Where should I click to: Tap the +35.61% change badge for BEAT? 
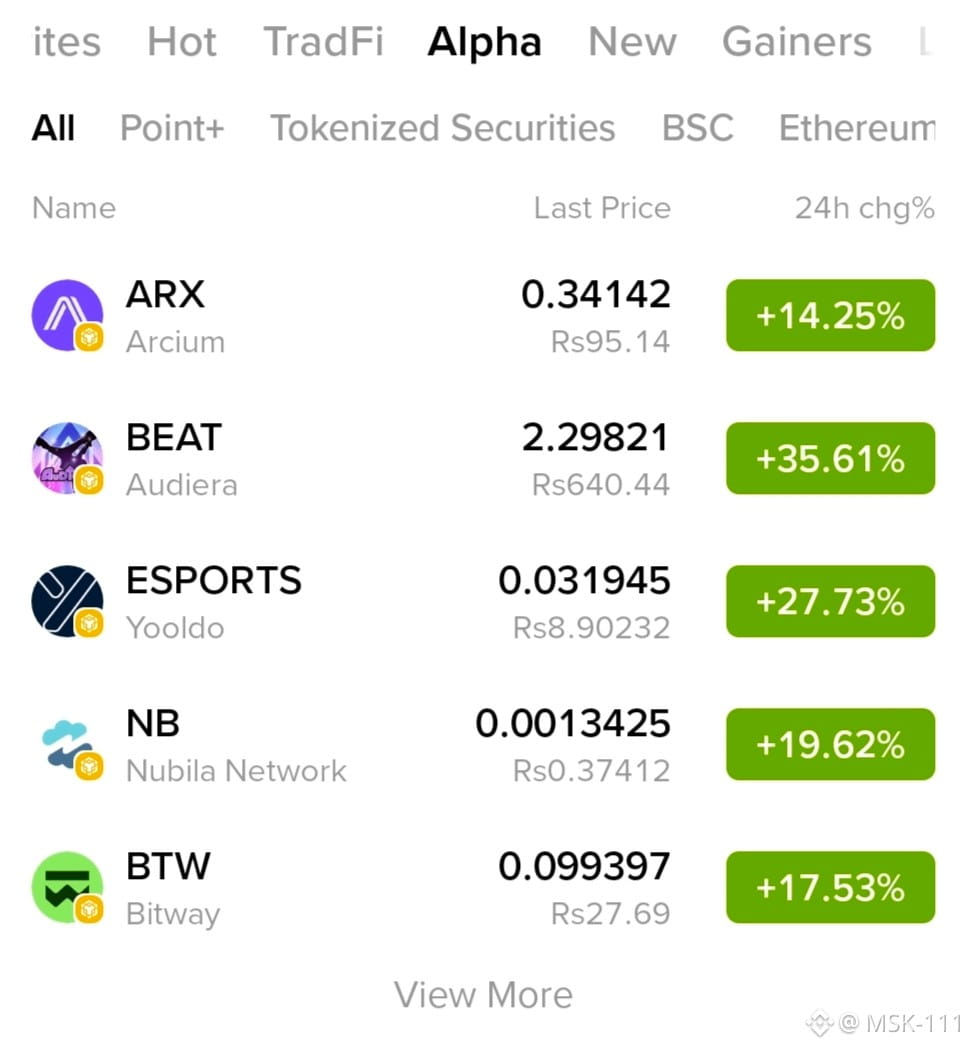point(830,458)
